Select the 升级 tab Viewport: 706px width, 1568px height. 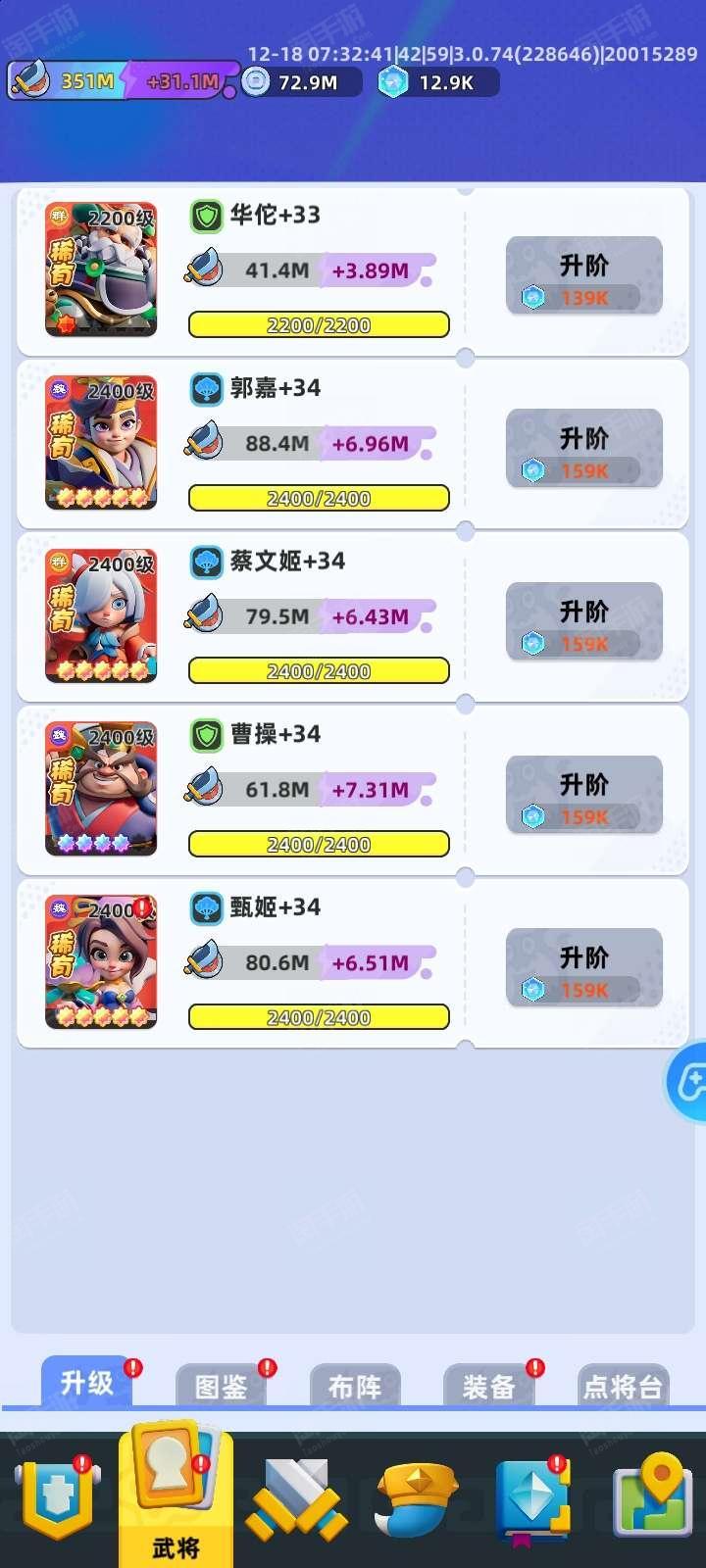pos(87,1382)
